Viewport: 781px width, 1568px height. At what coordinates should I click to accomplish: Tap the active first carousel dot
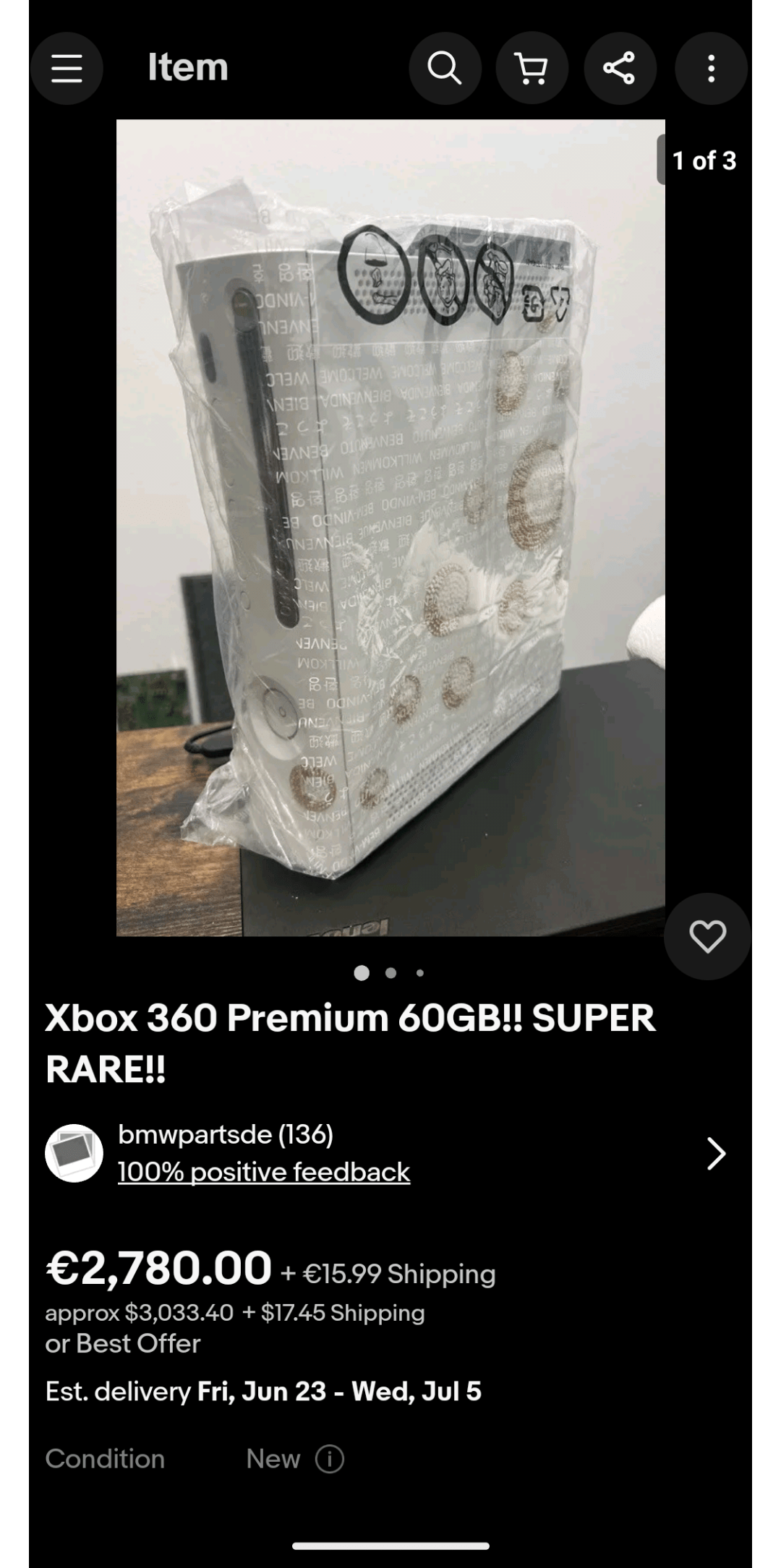(x=362, y=973)
